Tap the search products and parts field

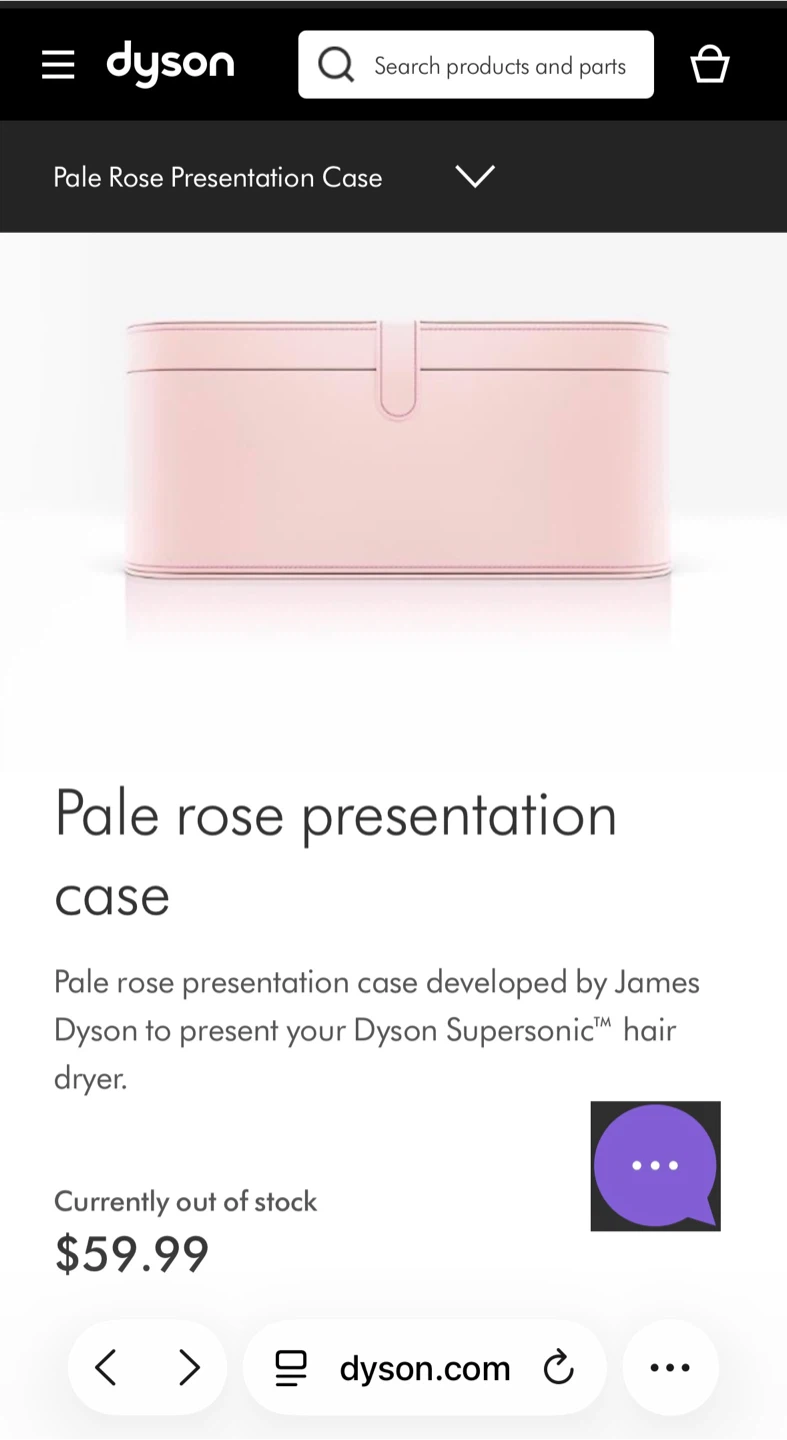(476, 65)
